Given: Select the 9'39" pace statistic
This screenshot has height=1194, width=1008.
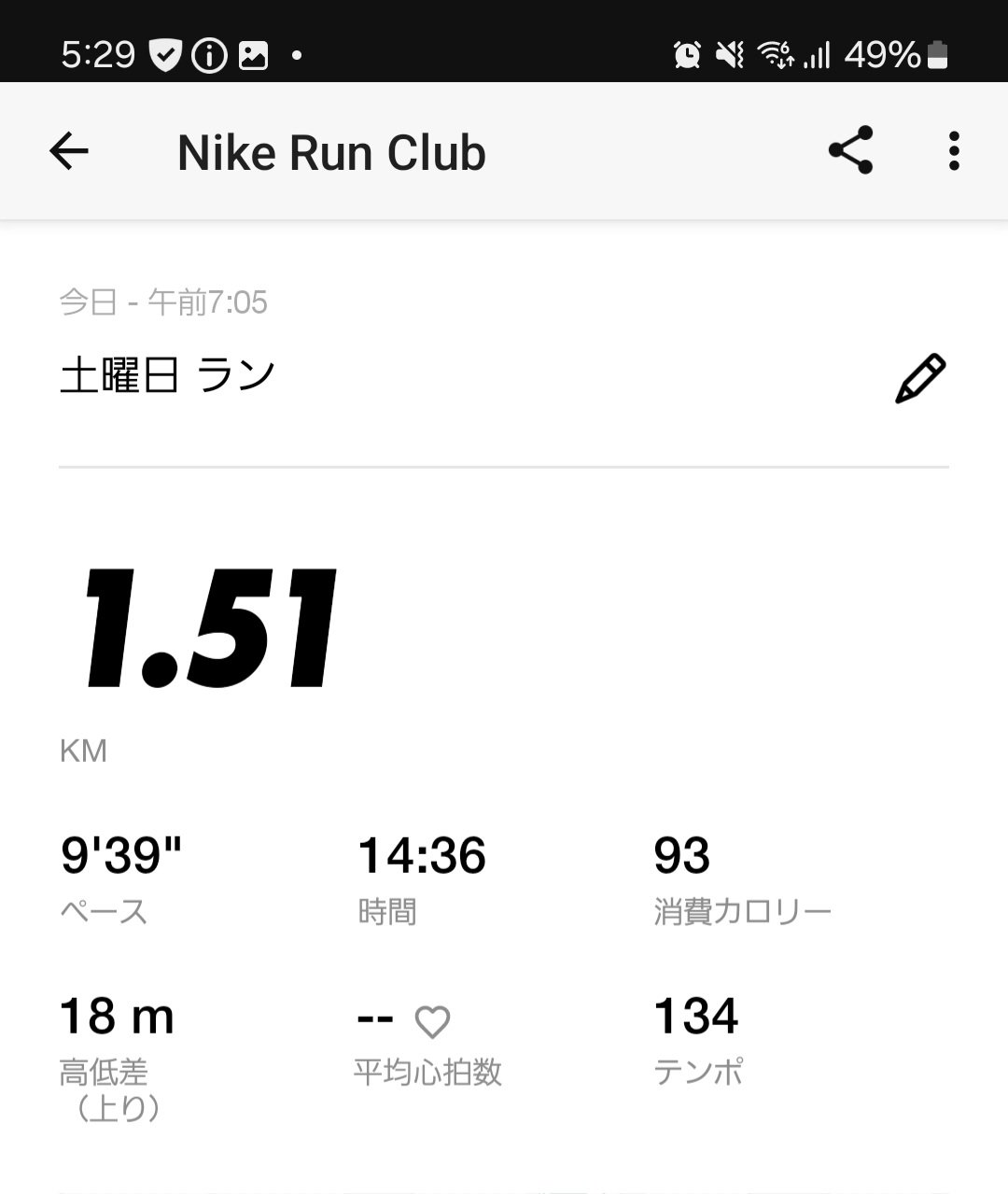Looking at the screenshot, I should coord(122,852).
